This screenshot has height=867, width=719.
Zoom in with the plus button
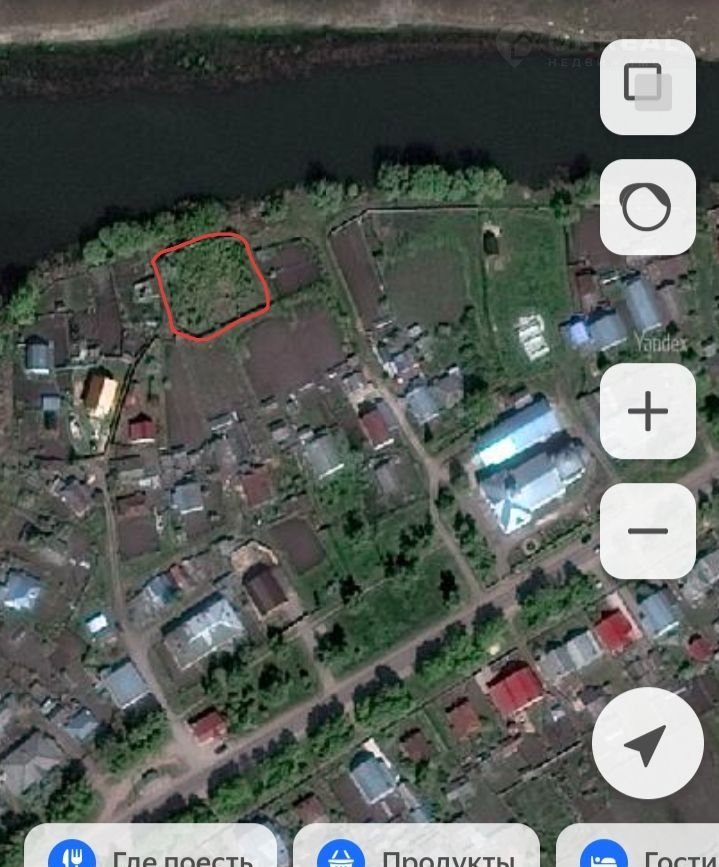click(x=647, y=411)
